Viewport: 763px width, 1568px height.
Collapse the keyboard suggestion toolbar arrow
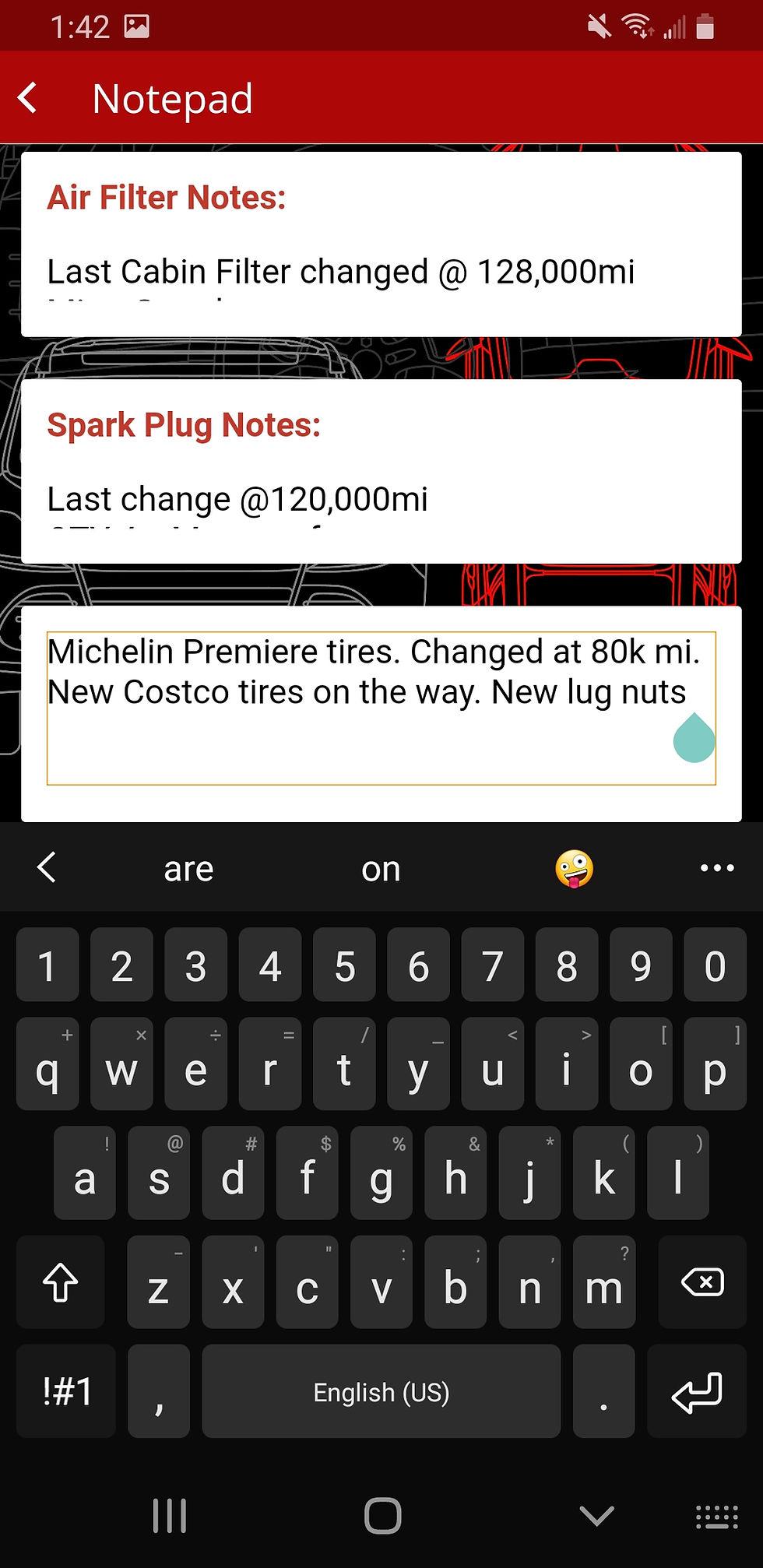[47, 867]
